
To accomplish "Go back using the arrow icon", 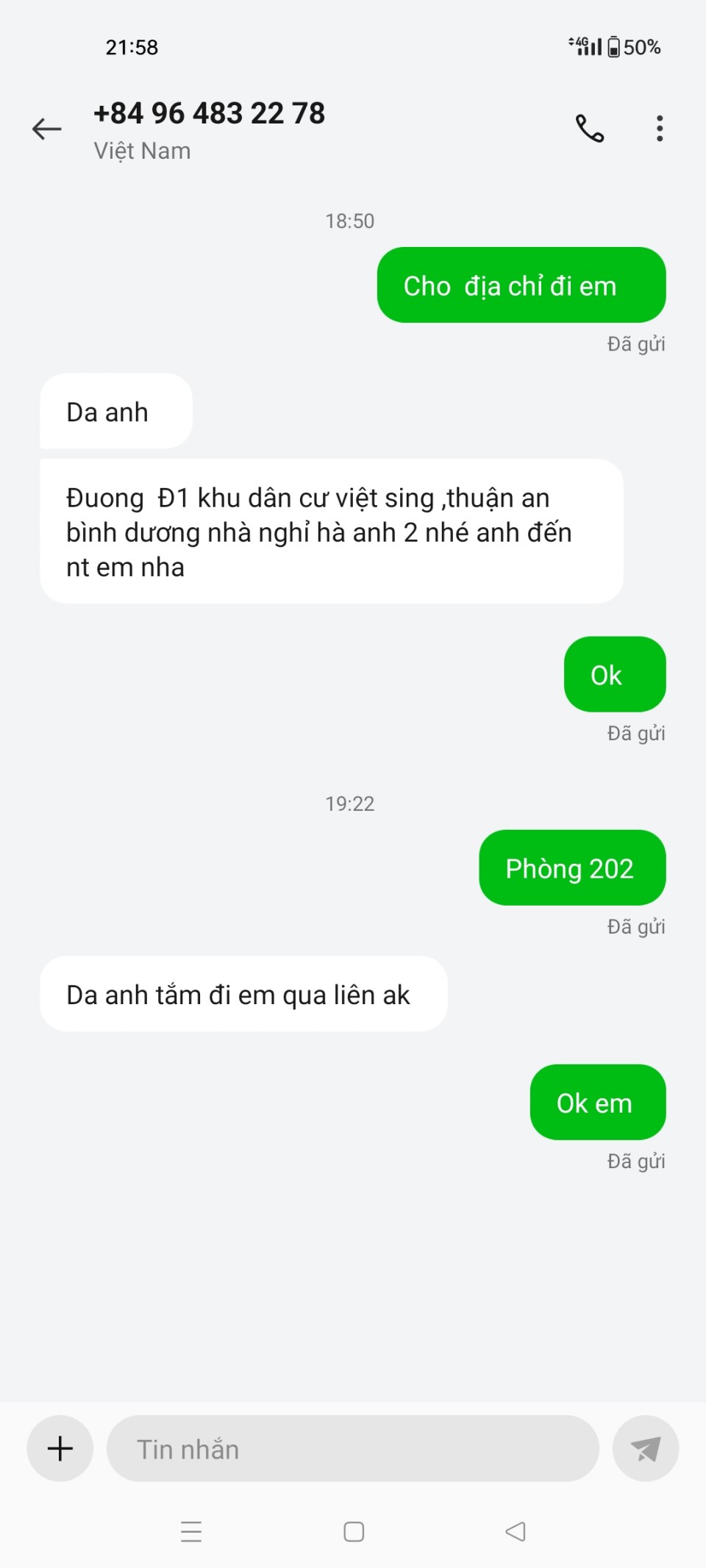I will pos(47,129).
